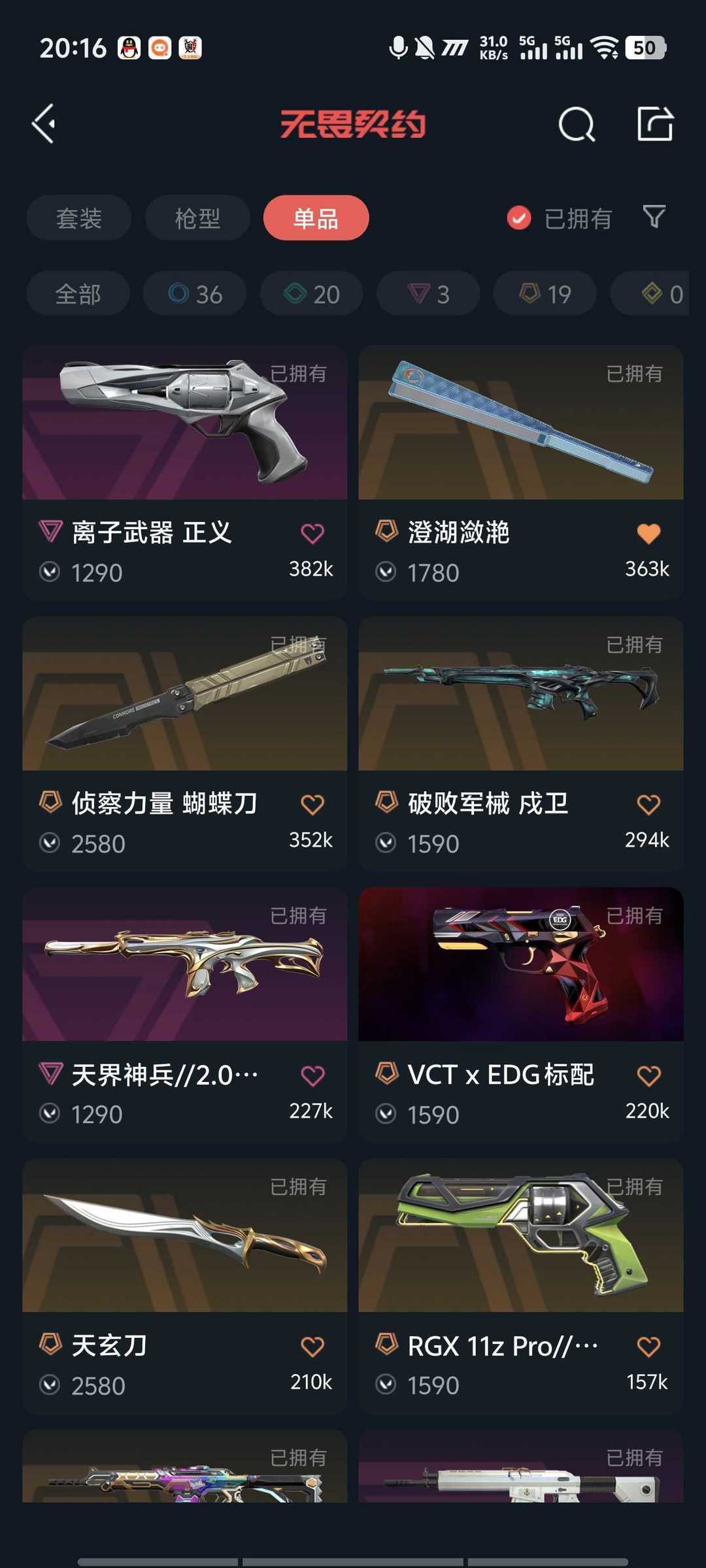706x1568 pixels.
Task: Toggle the 已拥有 checkbox filter
Action: point(519,218)
